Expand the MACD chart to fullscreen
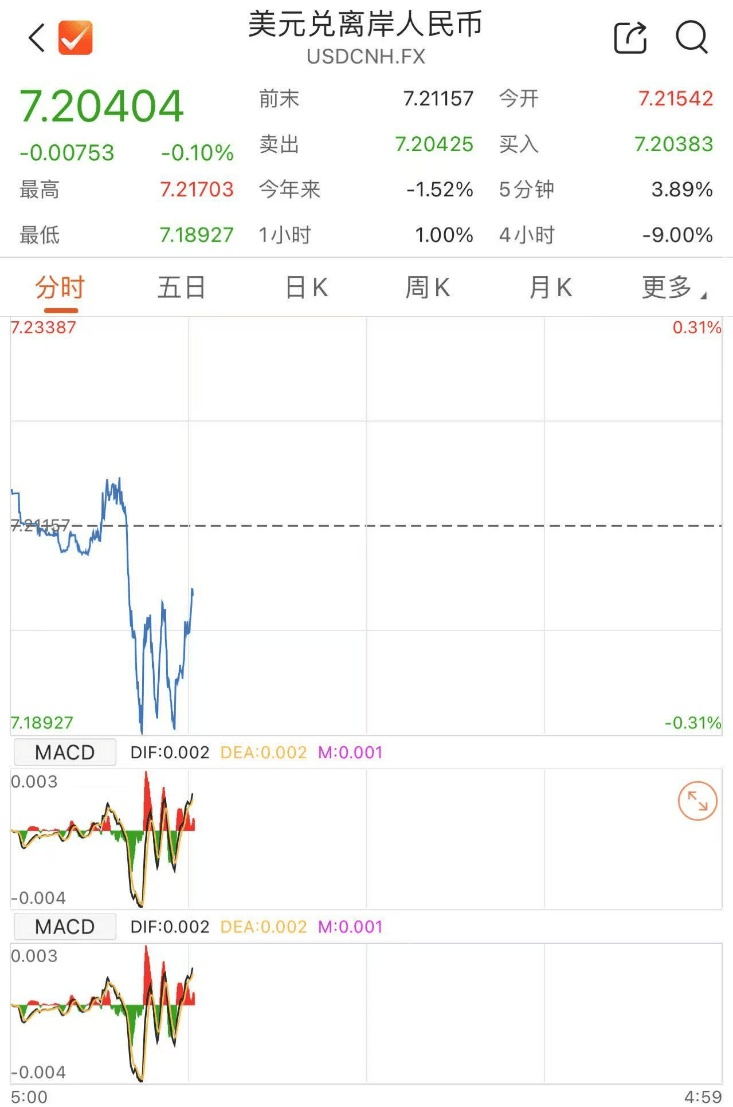This screenshot has width=733, height=1107. point(698,800)
